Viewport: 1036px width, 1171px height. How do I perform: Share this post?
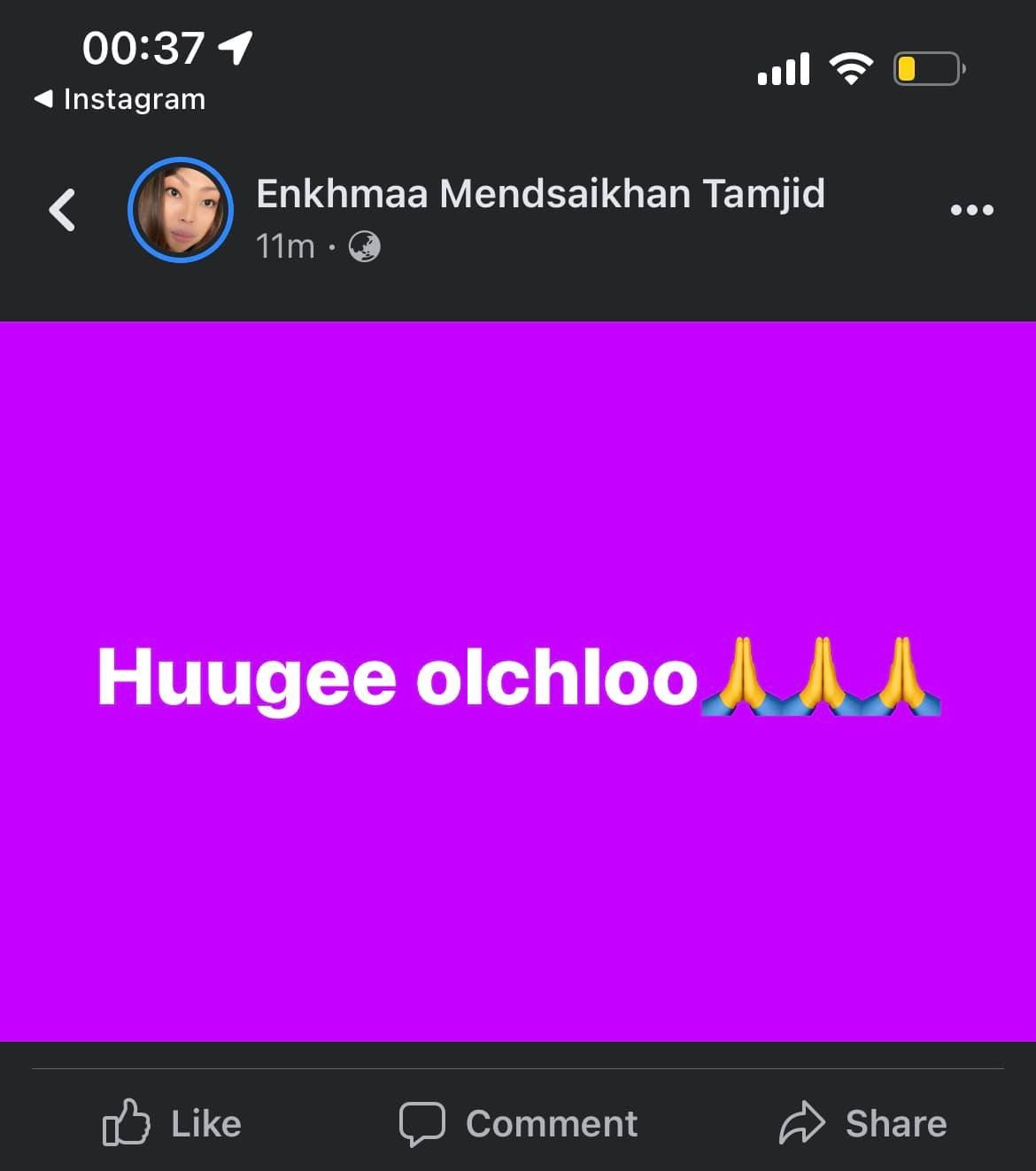coord(862,1123)
